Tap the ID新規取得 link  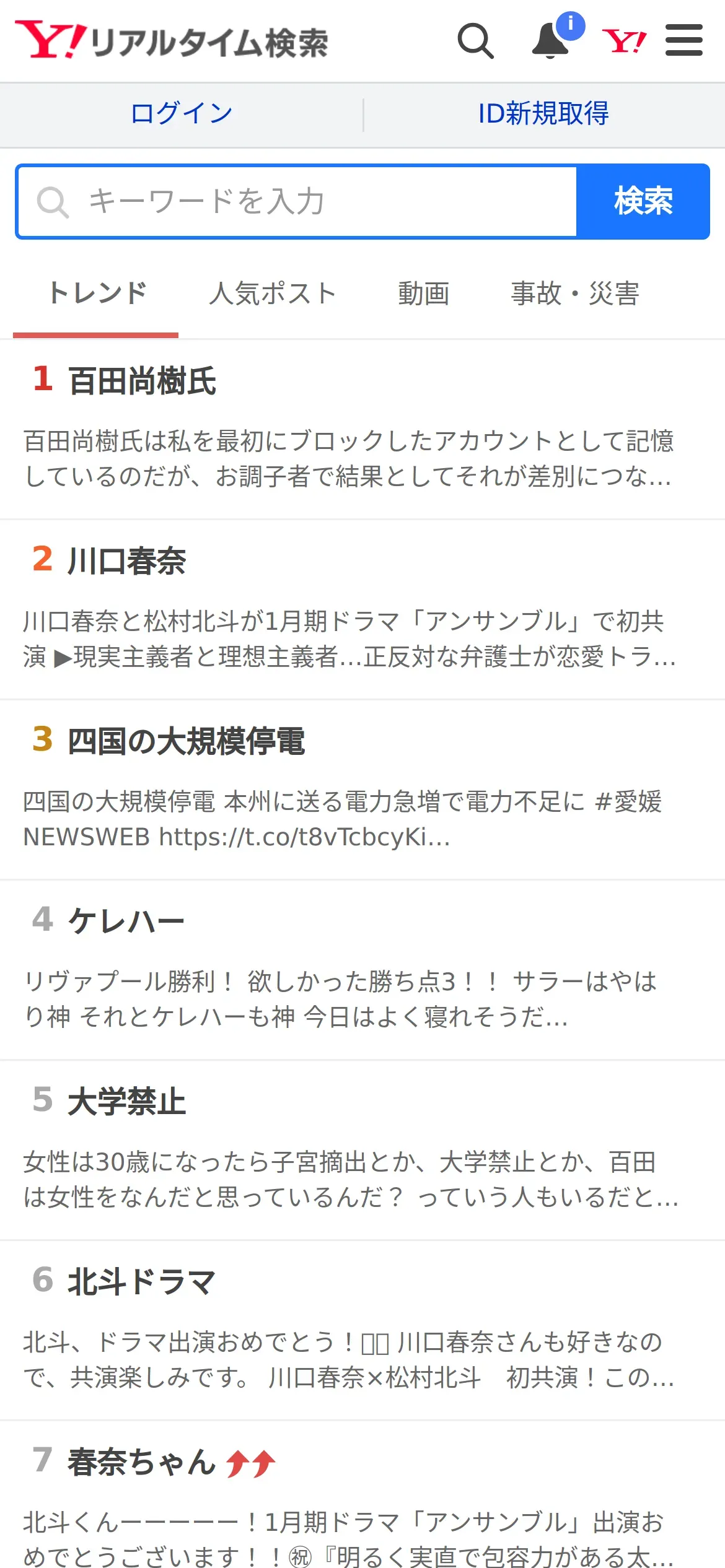[543, 114]
